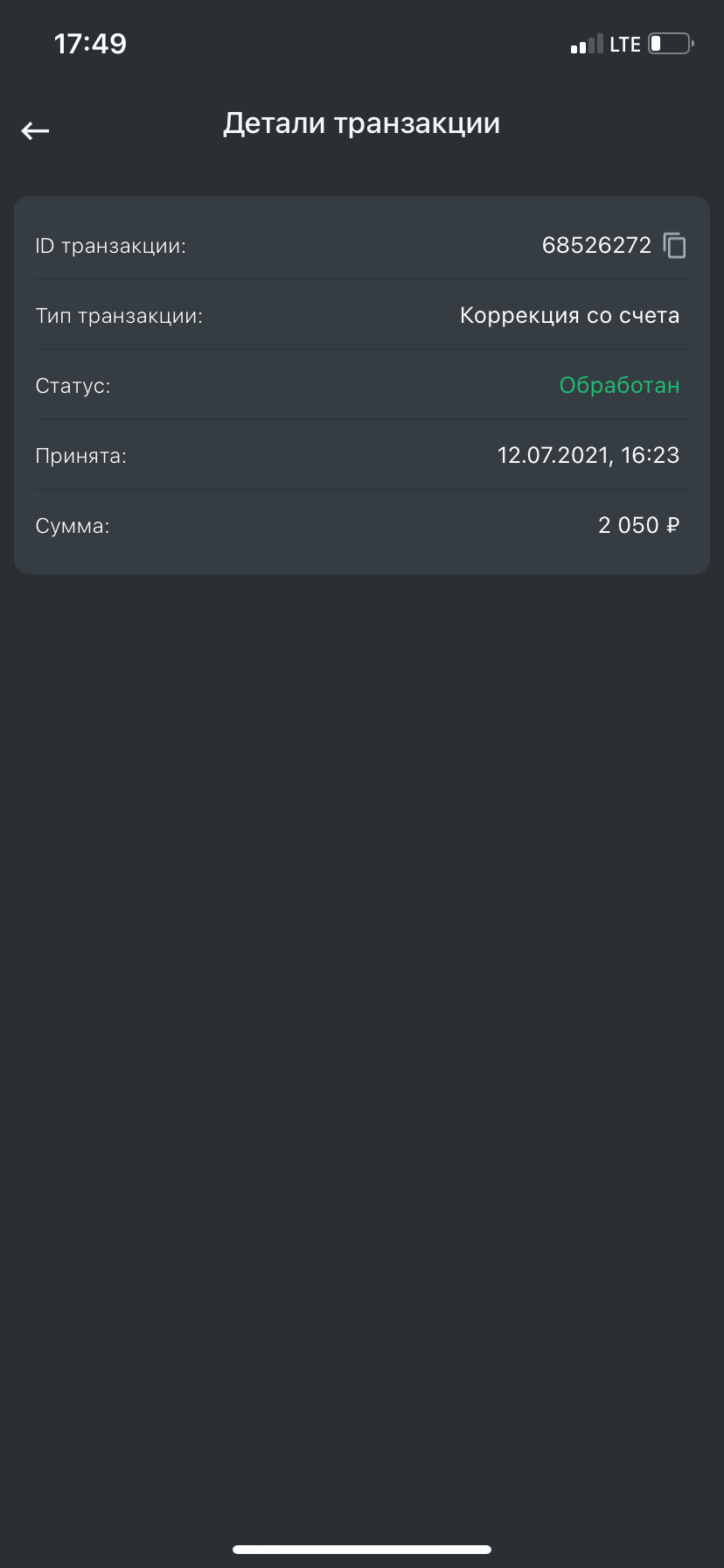Copy the transaction ID 68526272
Viewport: 724px width, 1568px height.
pyautogui.click(x=674, y=246)
